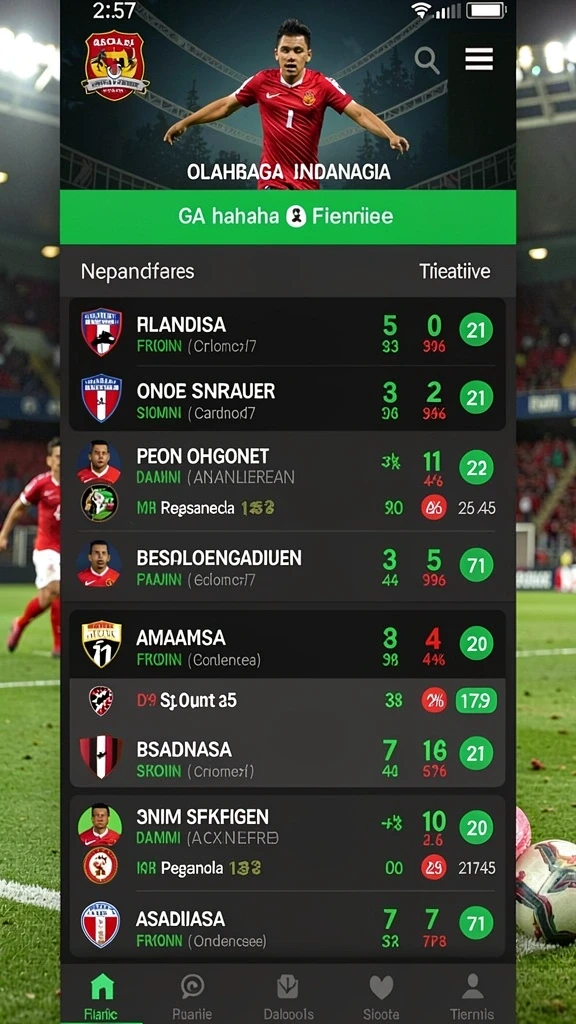Switch to the Dalpools tab
Image resolution: width=576 pixels, height=1024 pixels.
[288, 995]
